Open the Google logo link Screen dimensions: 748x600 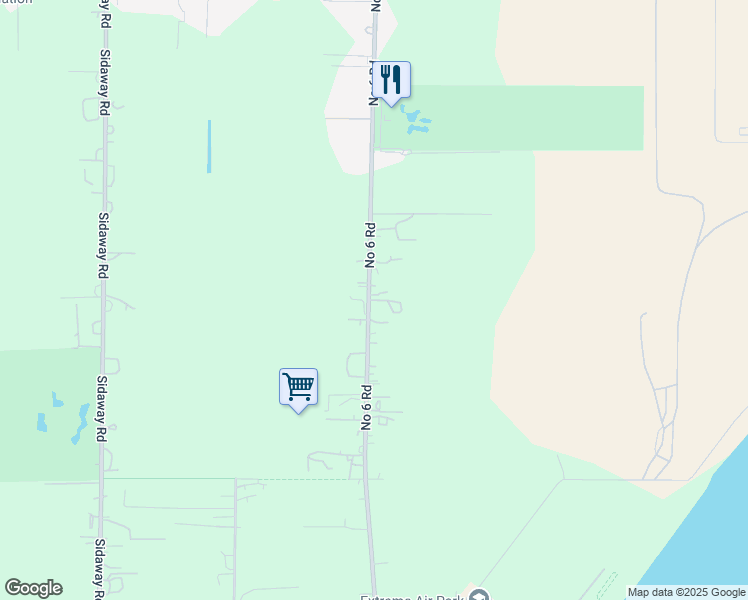click(x=34, y=588)
